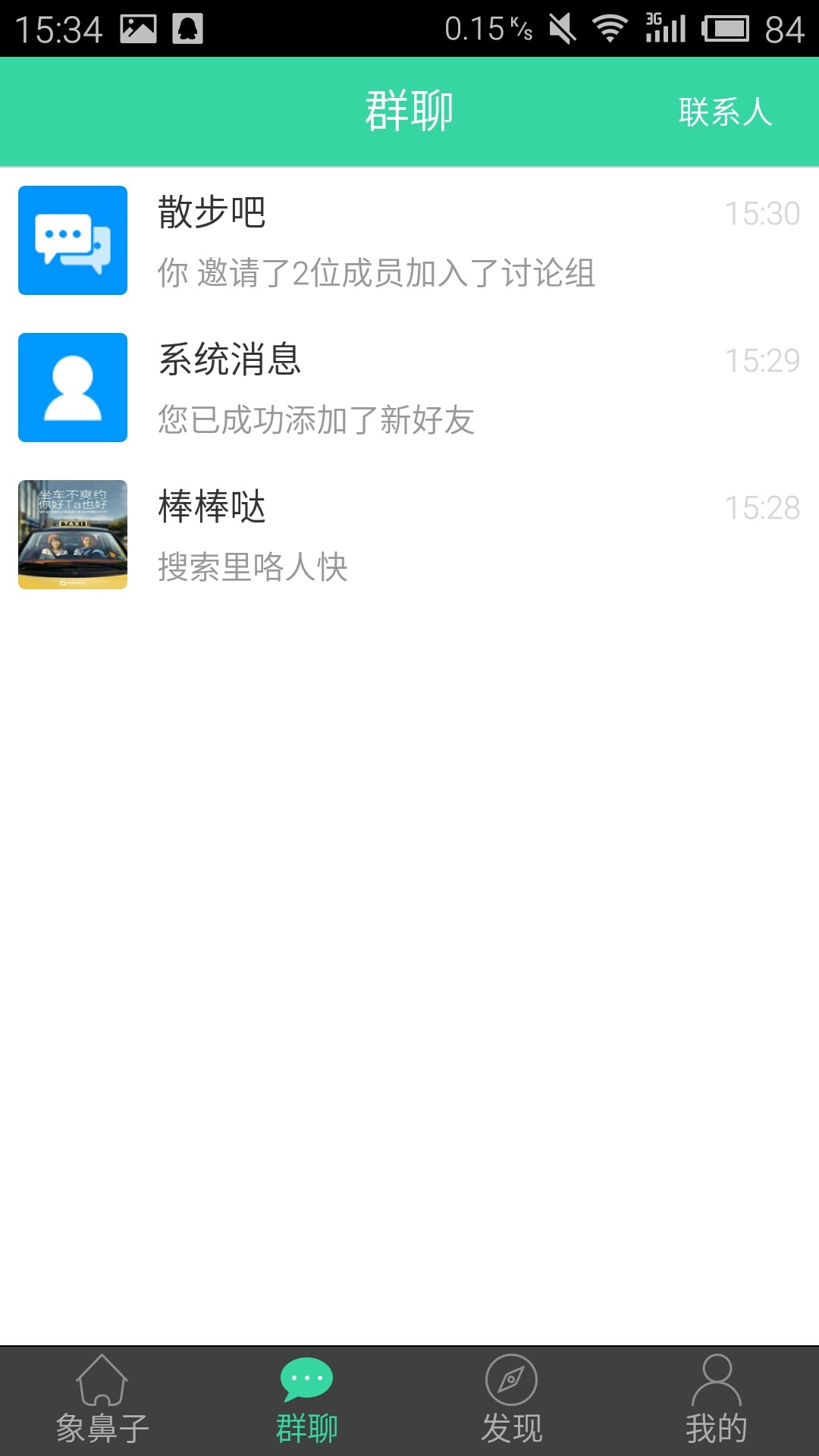The height and width of the screenshot is (1456, 819).
Task: Open the taxi ad thumbnail of 棒棒哒
Action: point(72,535)
